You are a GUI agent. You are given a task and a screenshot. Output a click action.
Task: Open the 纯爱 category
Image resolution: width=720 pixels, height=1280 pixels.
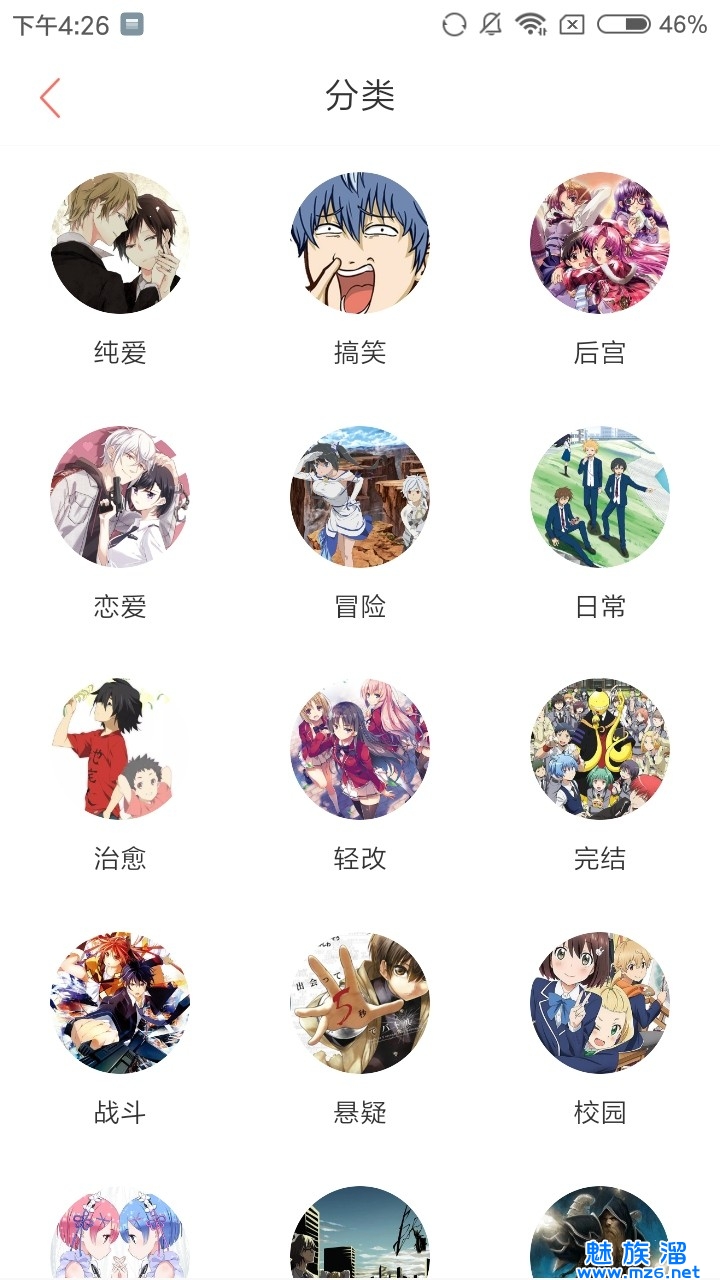pyautogui.click(x=120, y=243)
